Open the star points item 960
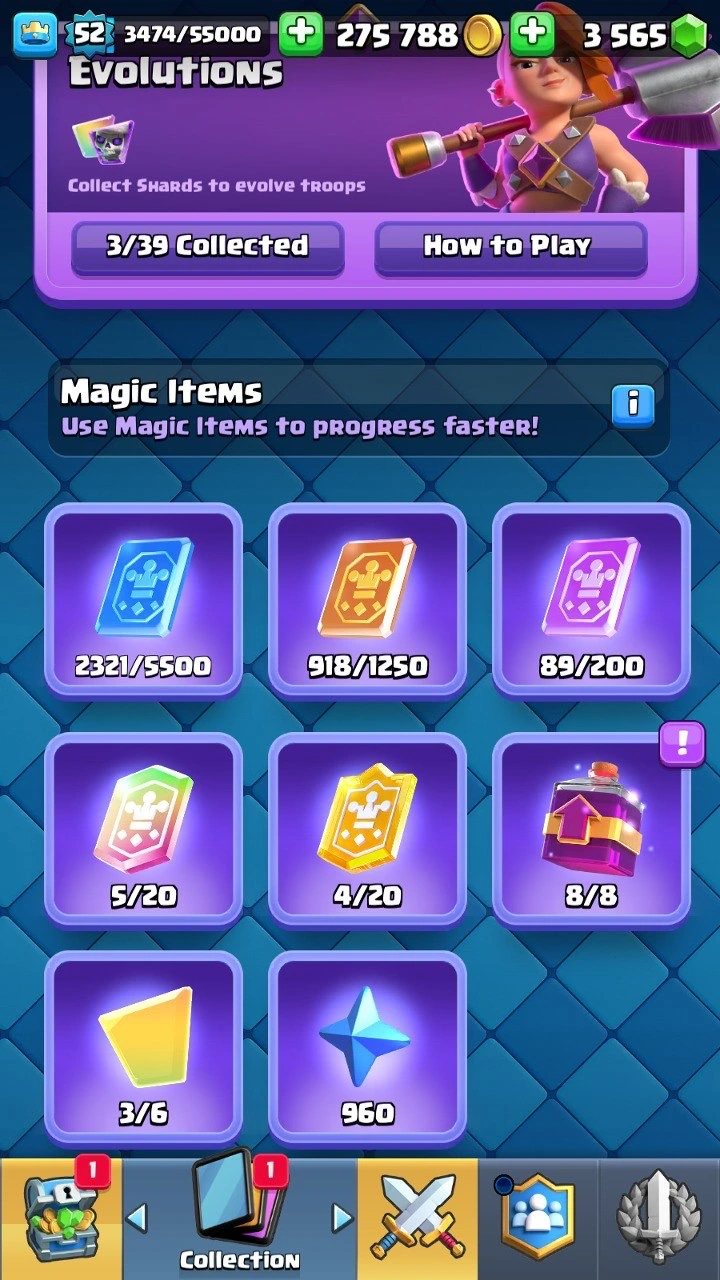 [367, 1046]
